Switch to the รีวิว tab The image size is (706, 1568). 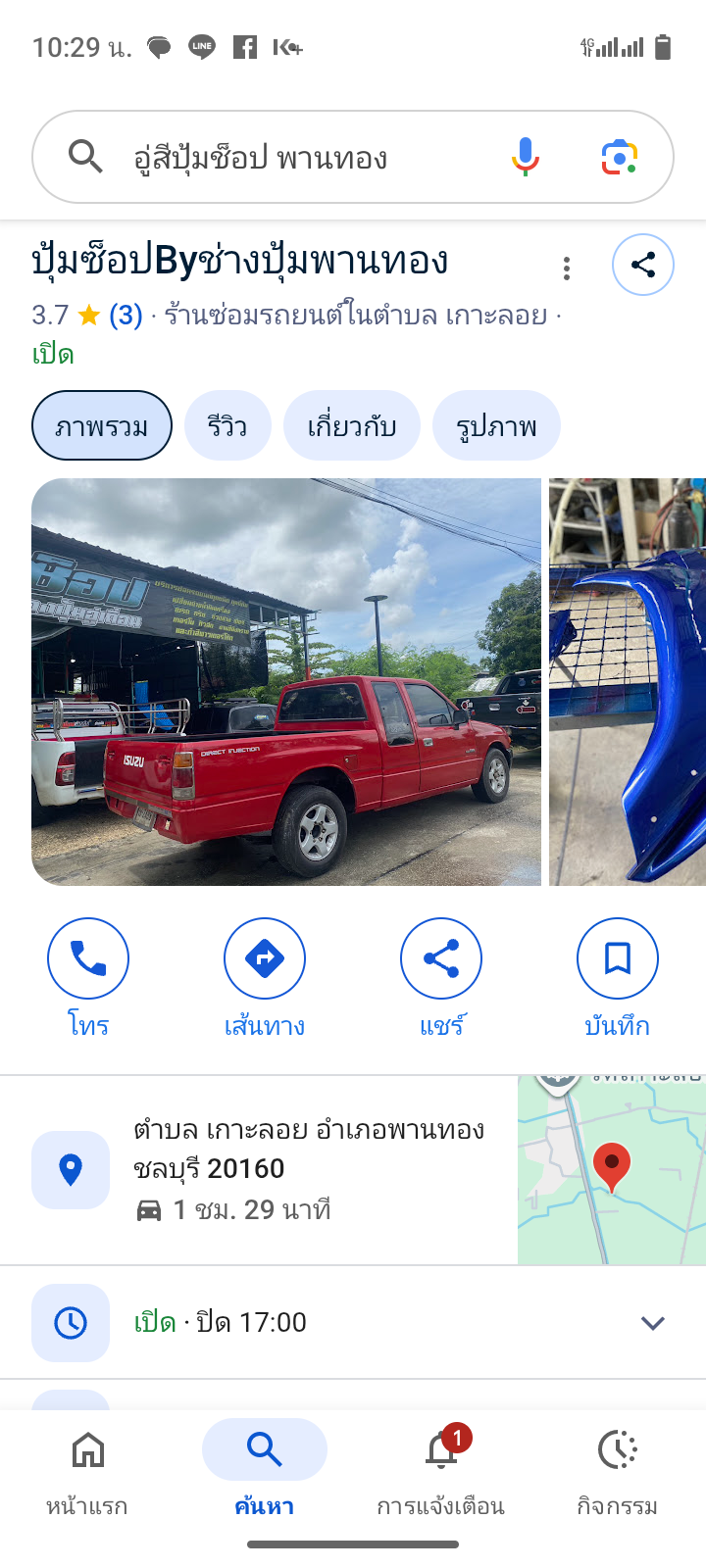tap(227, 425)
